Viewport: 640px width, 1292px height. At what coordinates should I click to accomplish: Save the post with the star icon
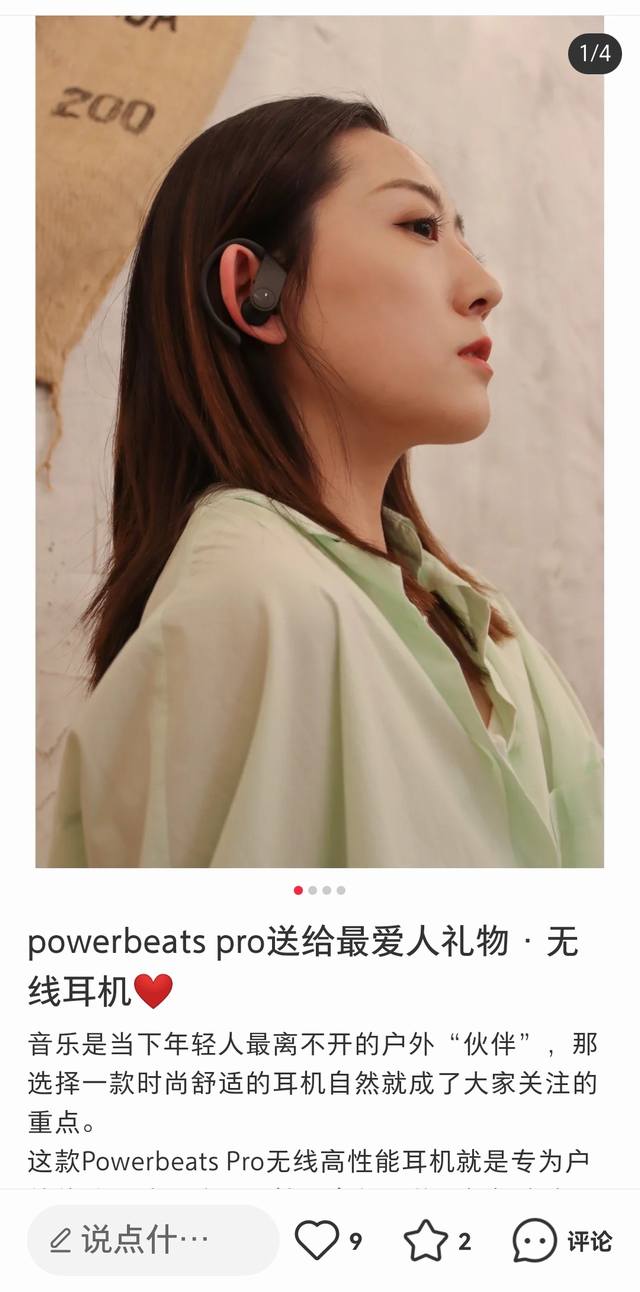tap(425, 1241)
